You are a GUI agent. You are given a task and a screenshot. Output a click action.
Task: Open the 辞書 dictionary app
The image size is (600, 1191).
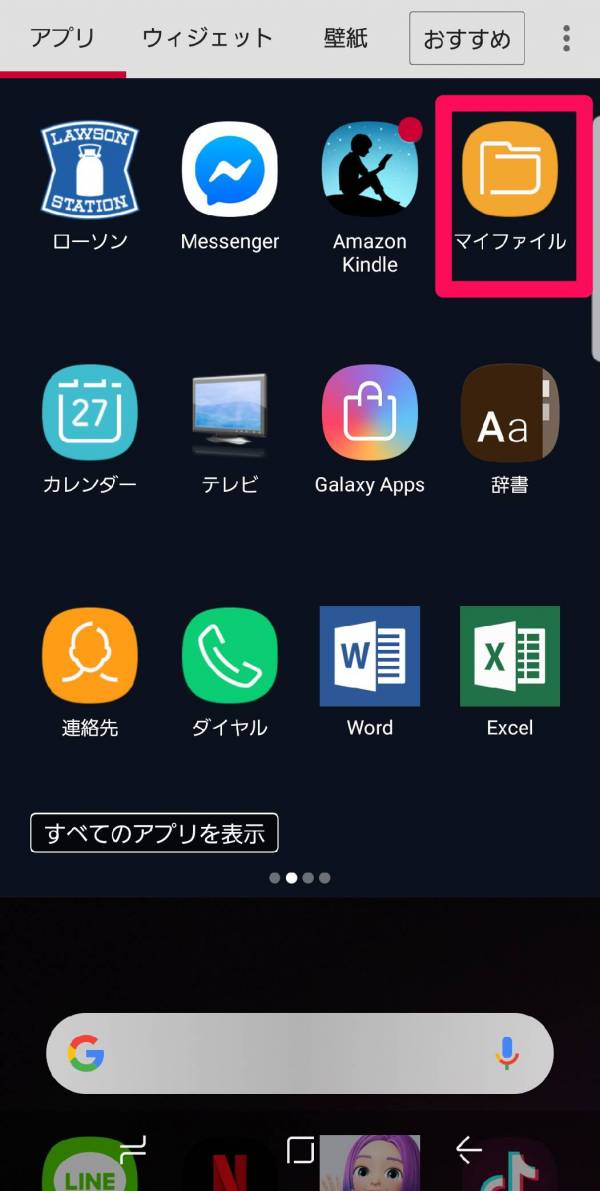tap(510, 413)
